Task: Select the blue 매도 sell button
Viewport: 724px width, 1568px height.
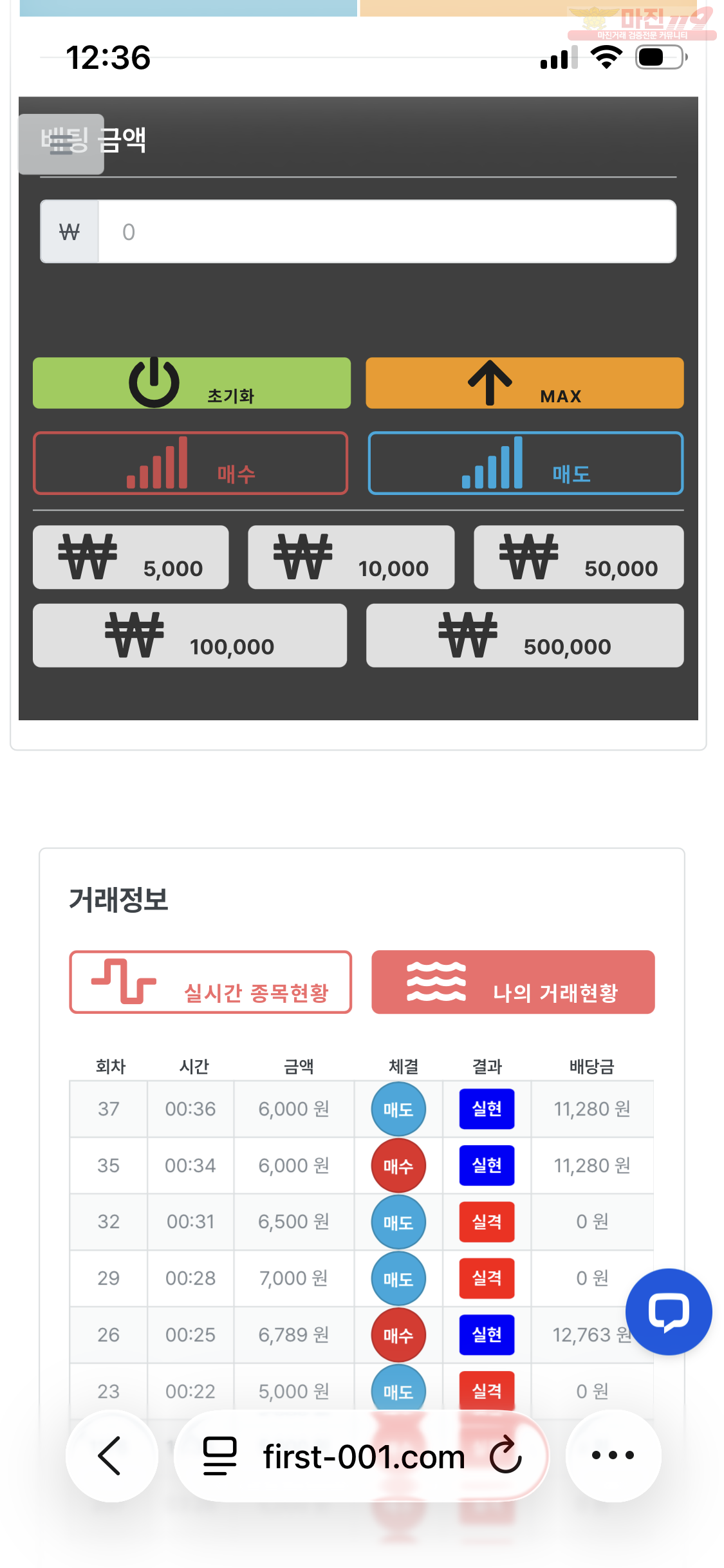Action: point(525,463)
